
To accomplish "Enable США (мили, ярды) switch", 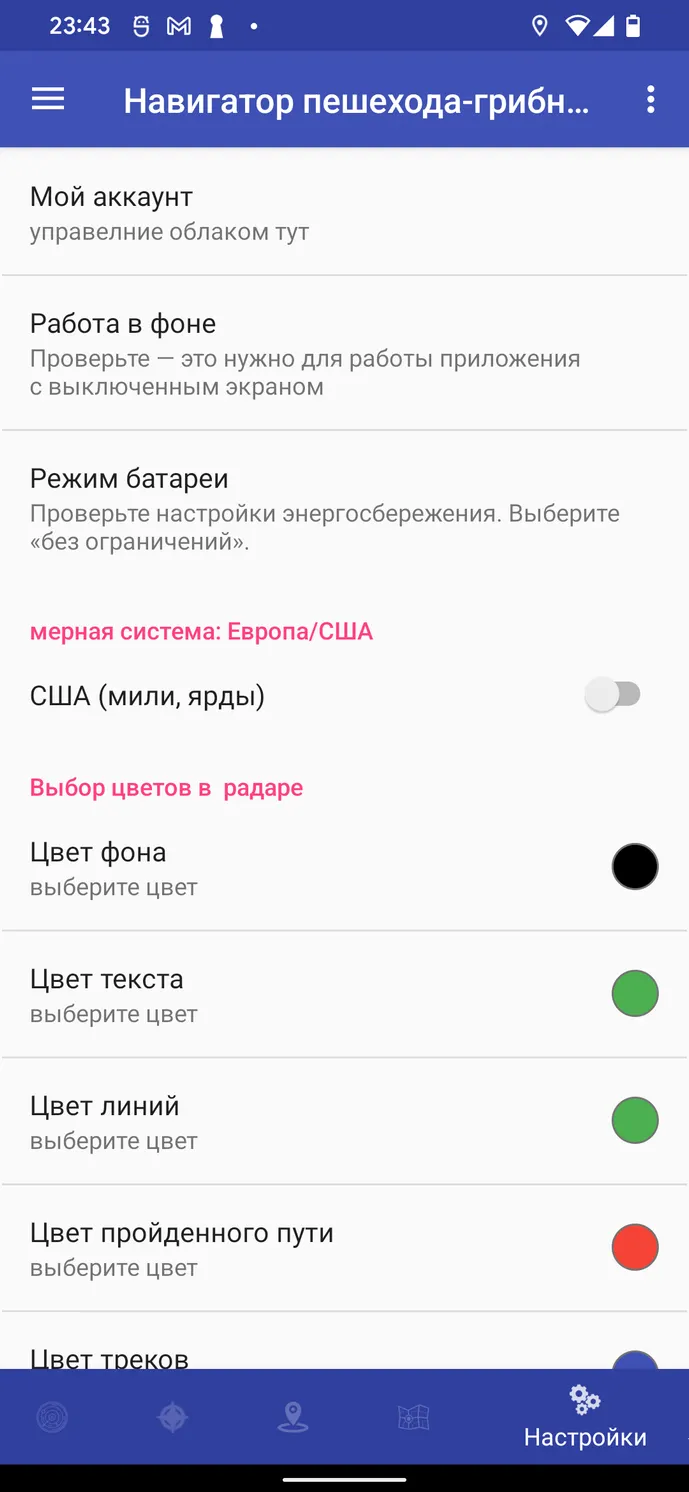I will click(613, 695).
